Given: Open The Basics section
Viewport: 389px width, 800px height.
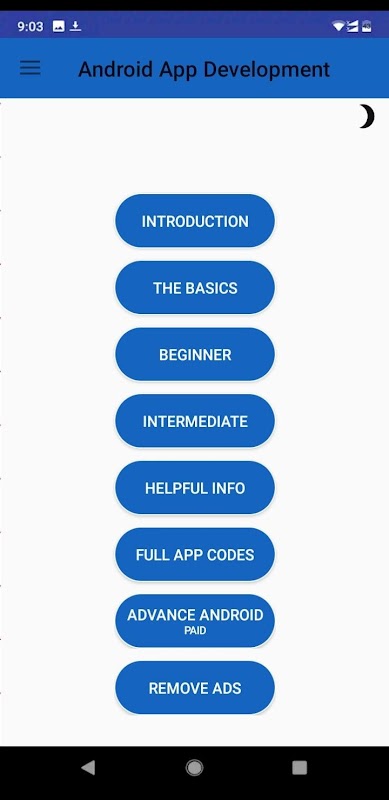Looking at the screenshot, I should point(195,288).
